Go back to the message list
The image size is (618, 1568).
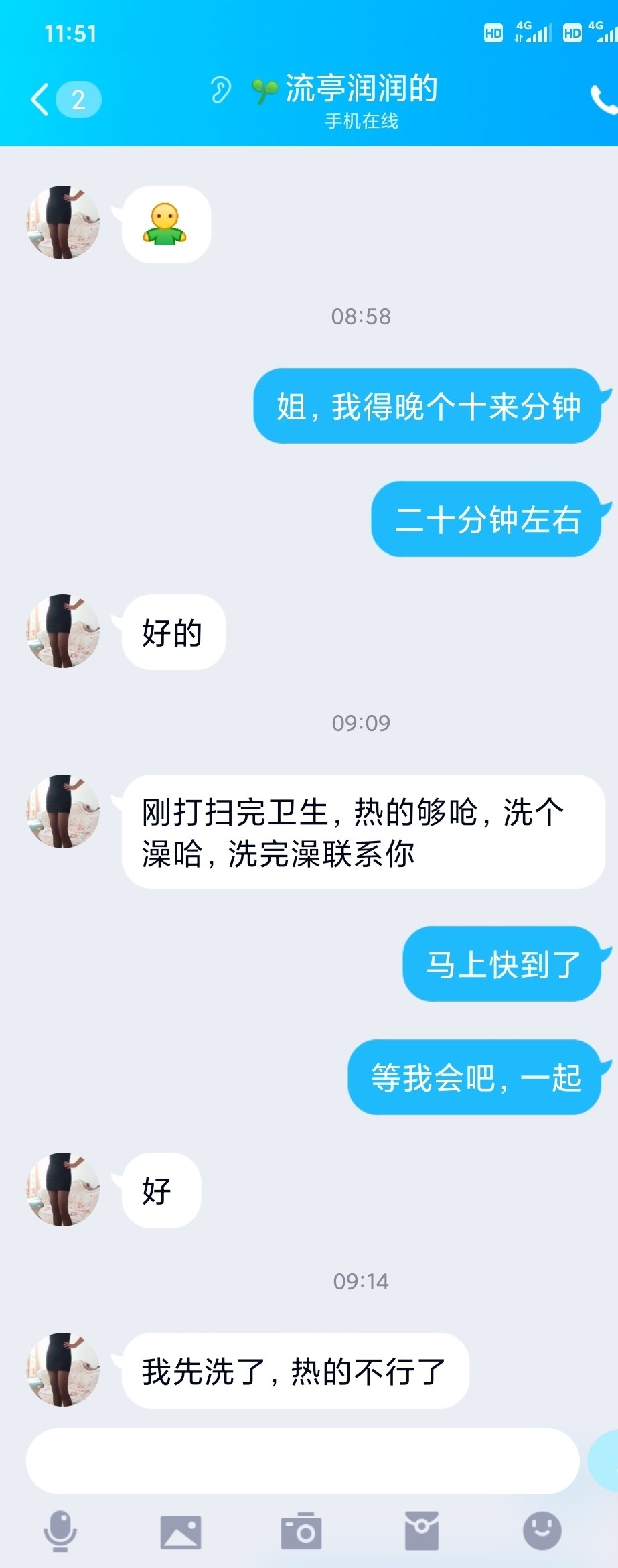pos(40,100)
